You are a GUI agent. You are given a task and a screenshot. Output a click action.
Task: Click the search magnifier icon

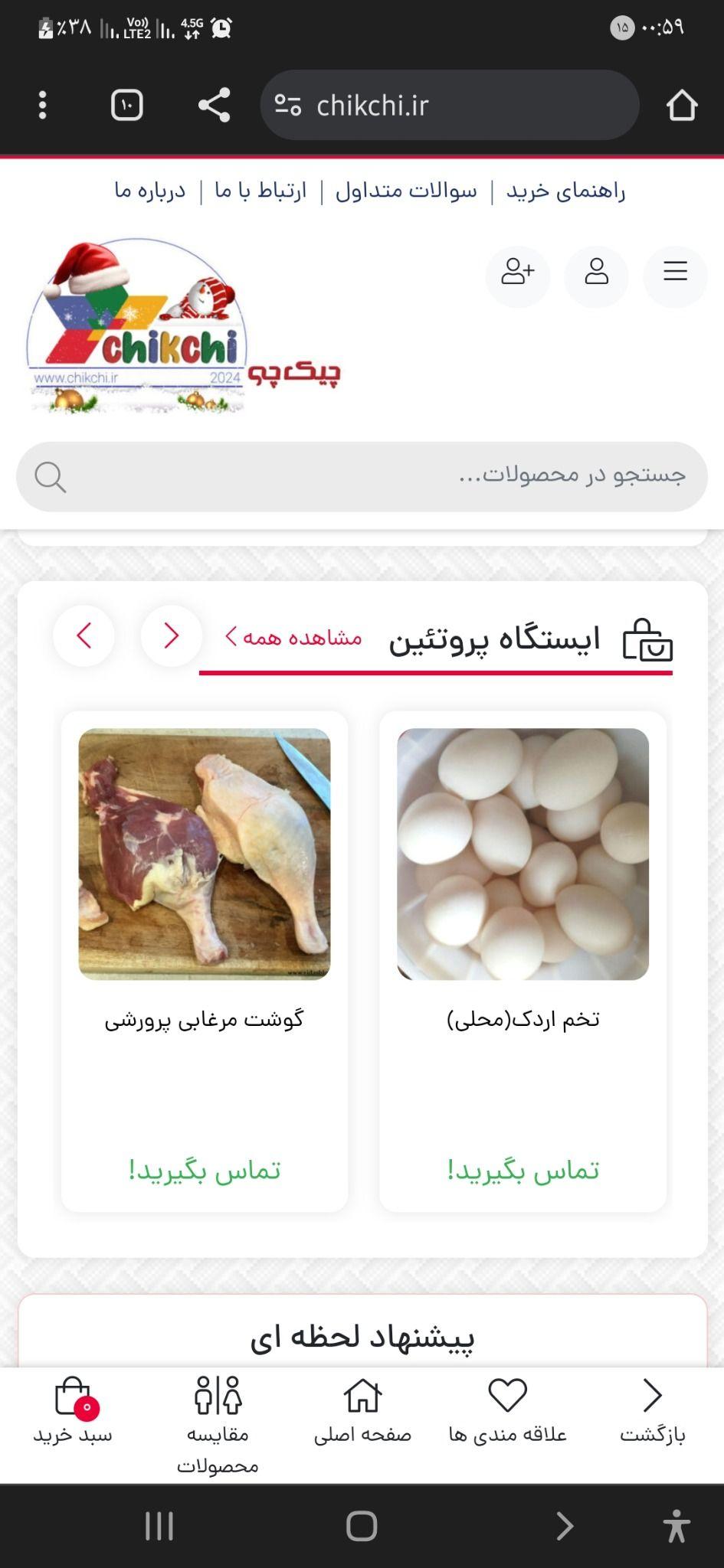click(50, 476)
